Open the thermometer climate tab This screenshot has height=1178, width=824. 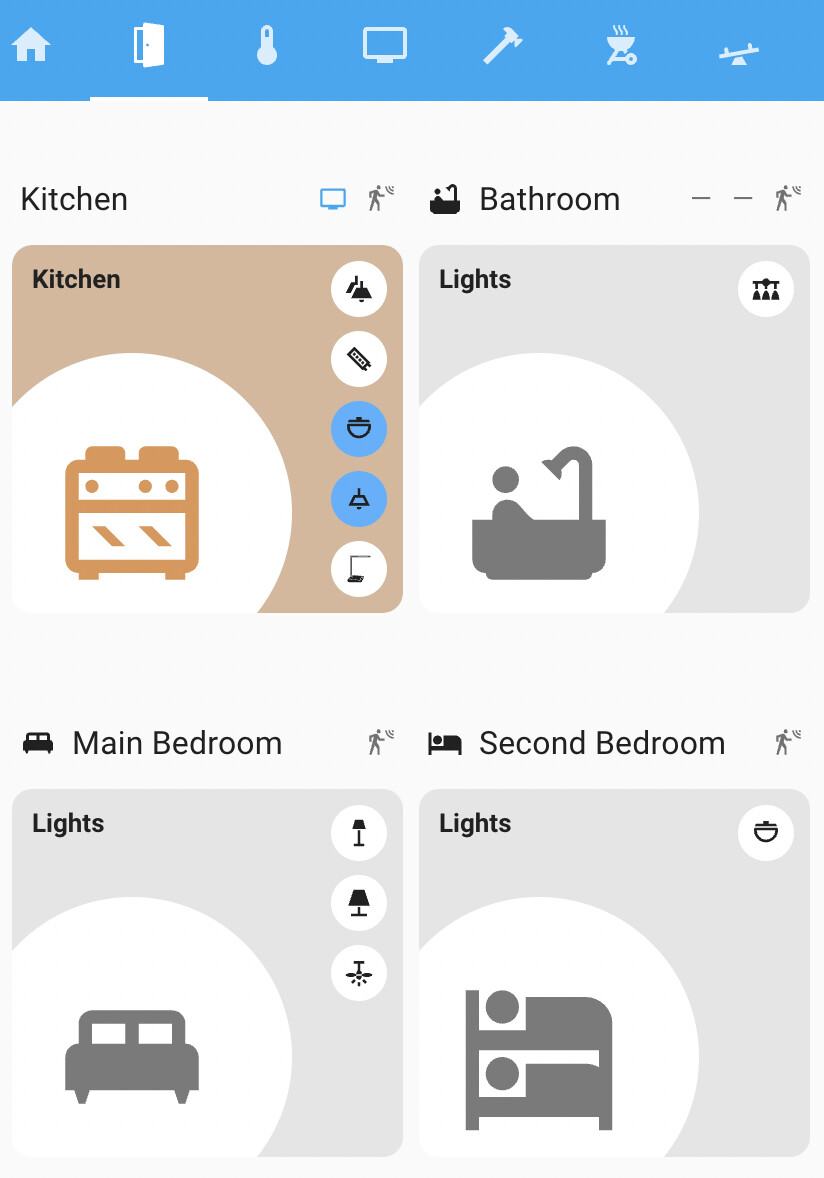(x=266, y=46)
